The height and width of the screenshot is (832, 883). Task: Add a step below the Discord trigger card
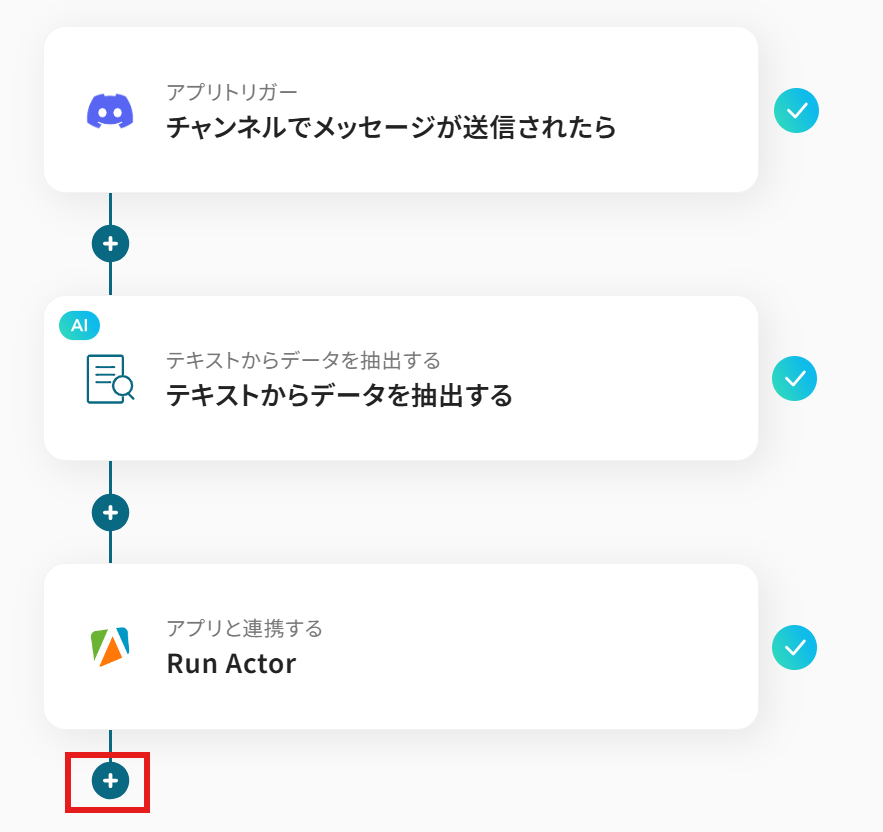pyautogui.click(x=110, y=243)
